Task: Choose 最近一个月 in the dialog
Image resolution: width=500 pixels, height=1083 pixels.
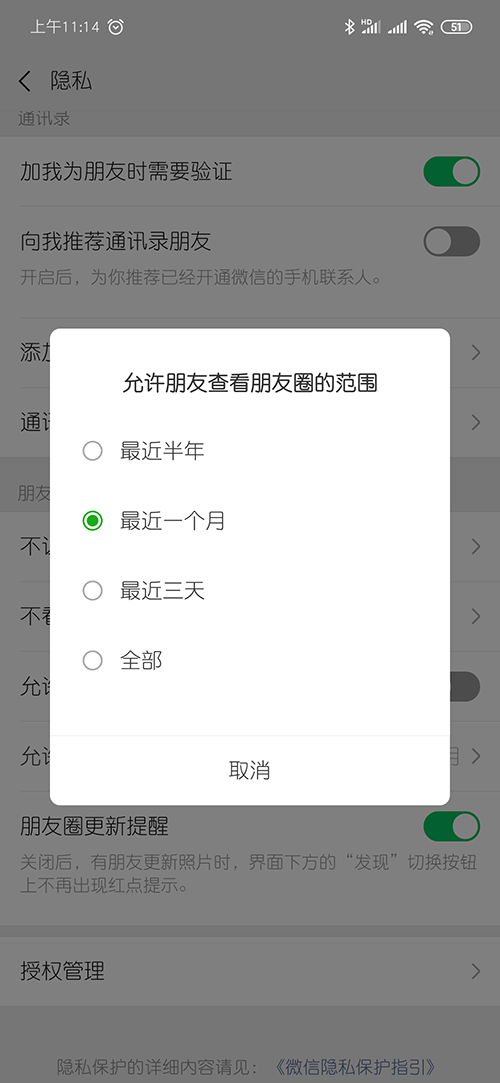Action: click(249, 521)
